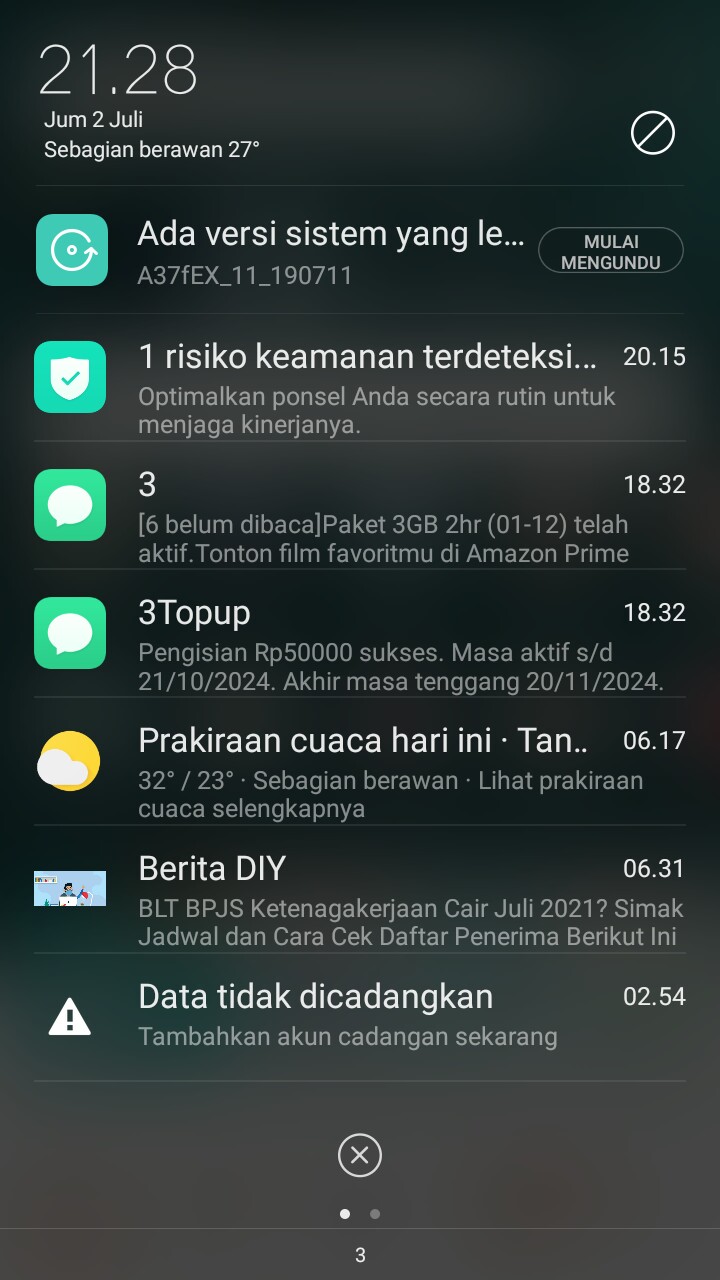The width and height of the screenshot is (720, 1280).
Task: Open the system update notification A37fEX_11_190711
Action: 330,251
